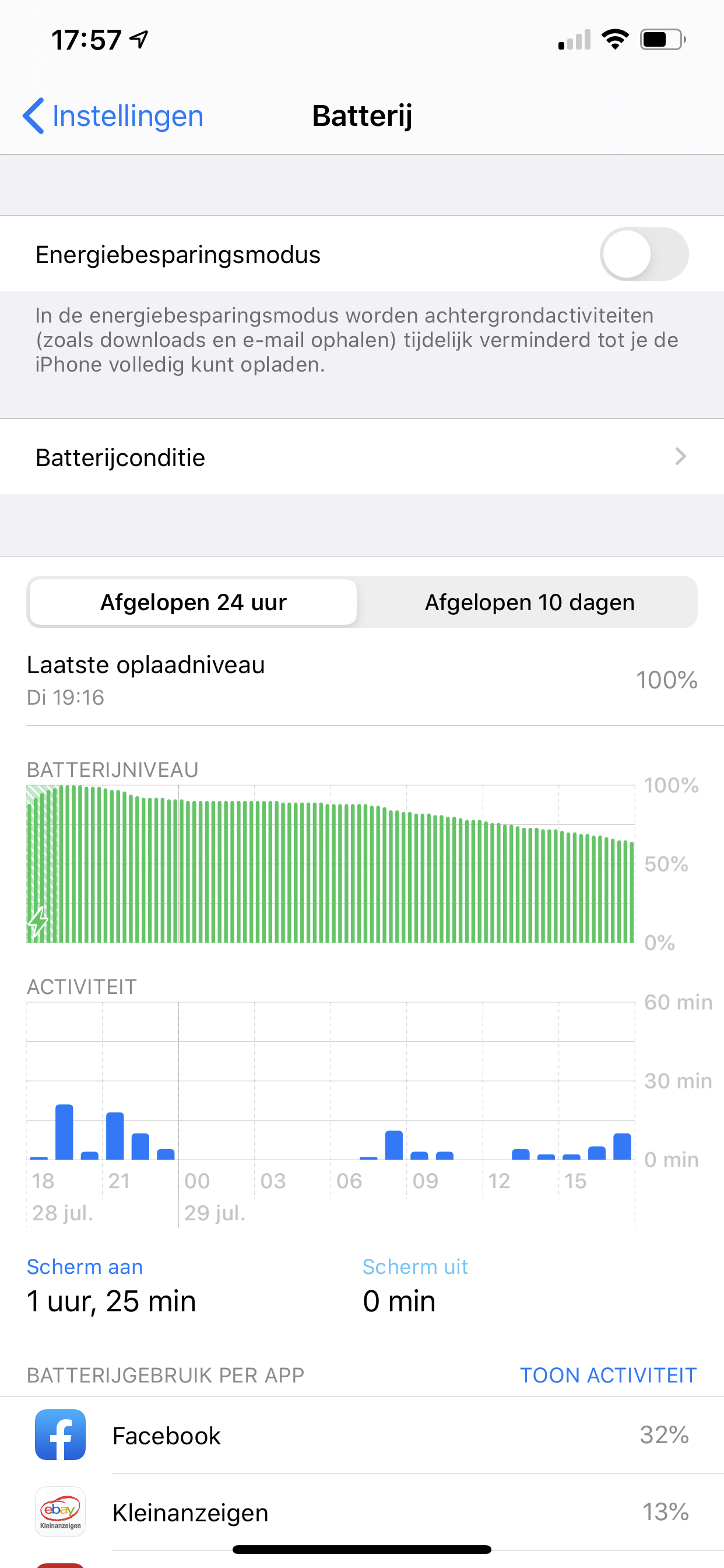Select Afgelopen 24 uur segment
This screenshot has height=1568, width=724.
pyautogui.click(x=194, y=602)
